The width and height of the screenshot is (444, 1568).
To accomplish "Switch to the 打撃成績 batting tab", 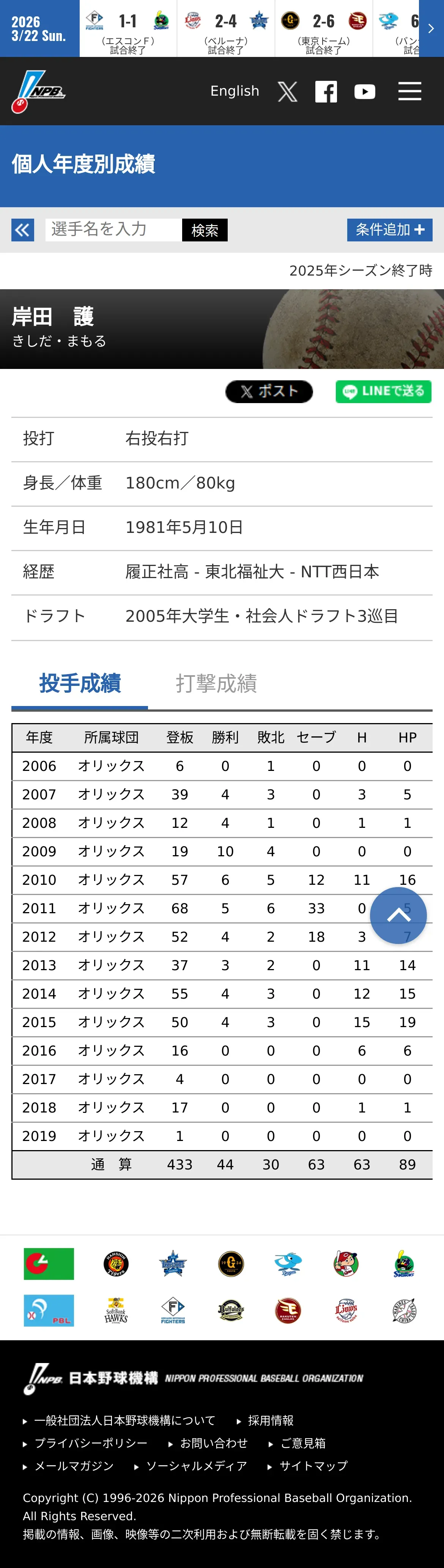I will tap(216, 683).
